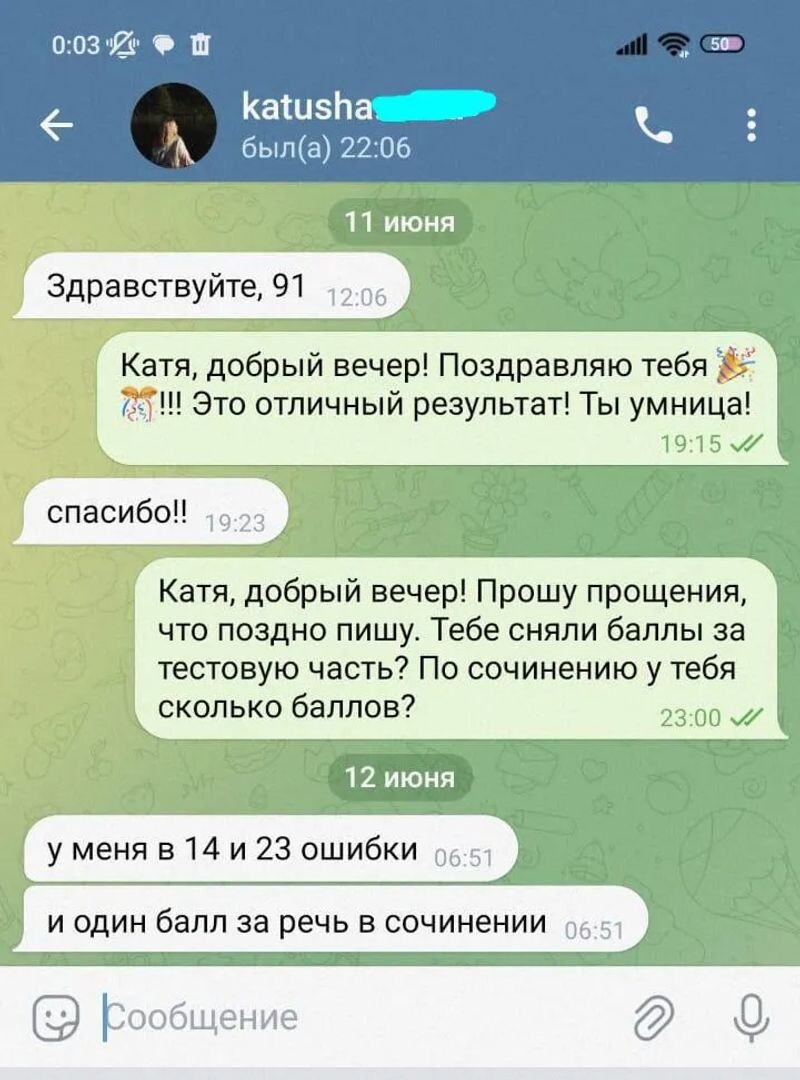Open katusha's profile photo
Screen dimensions: 800x1080
pyautogui.click(x=174, y=126)
